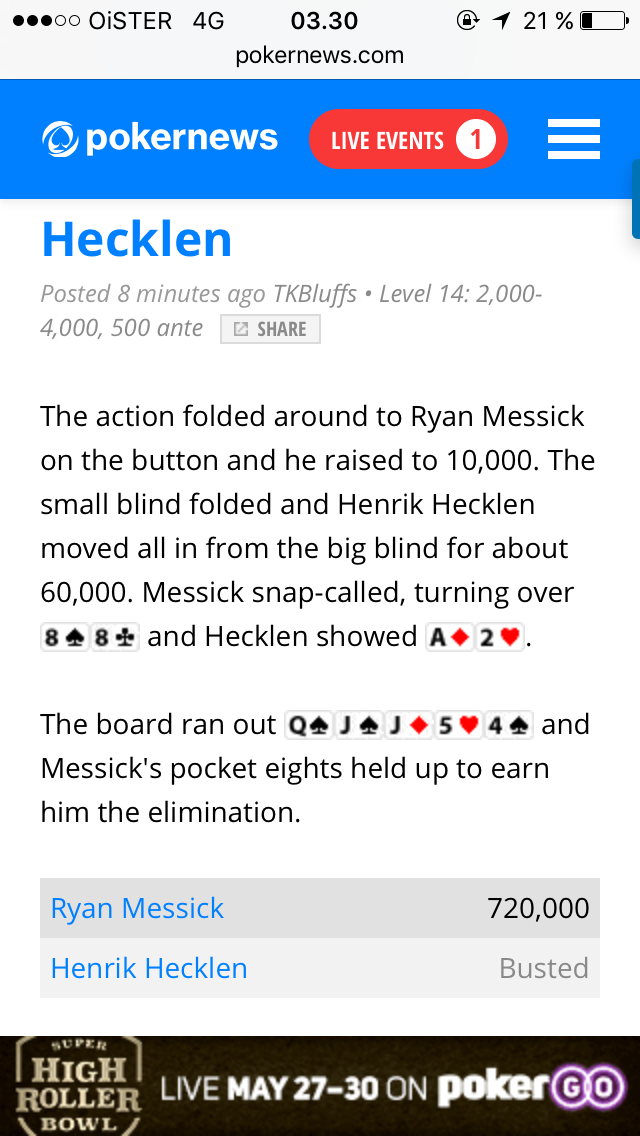View Ryan Messick's player profile
Image resolution: width=640 pixels, height=1136 pixels.
pos(137,908)
